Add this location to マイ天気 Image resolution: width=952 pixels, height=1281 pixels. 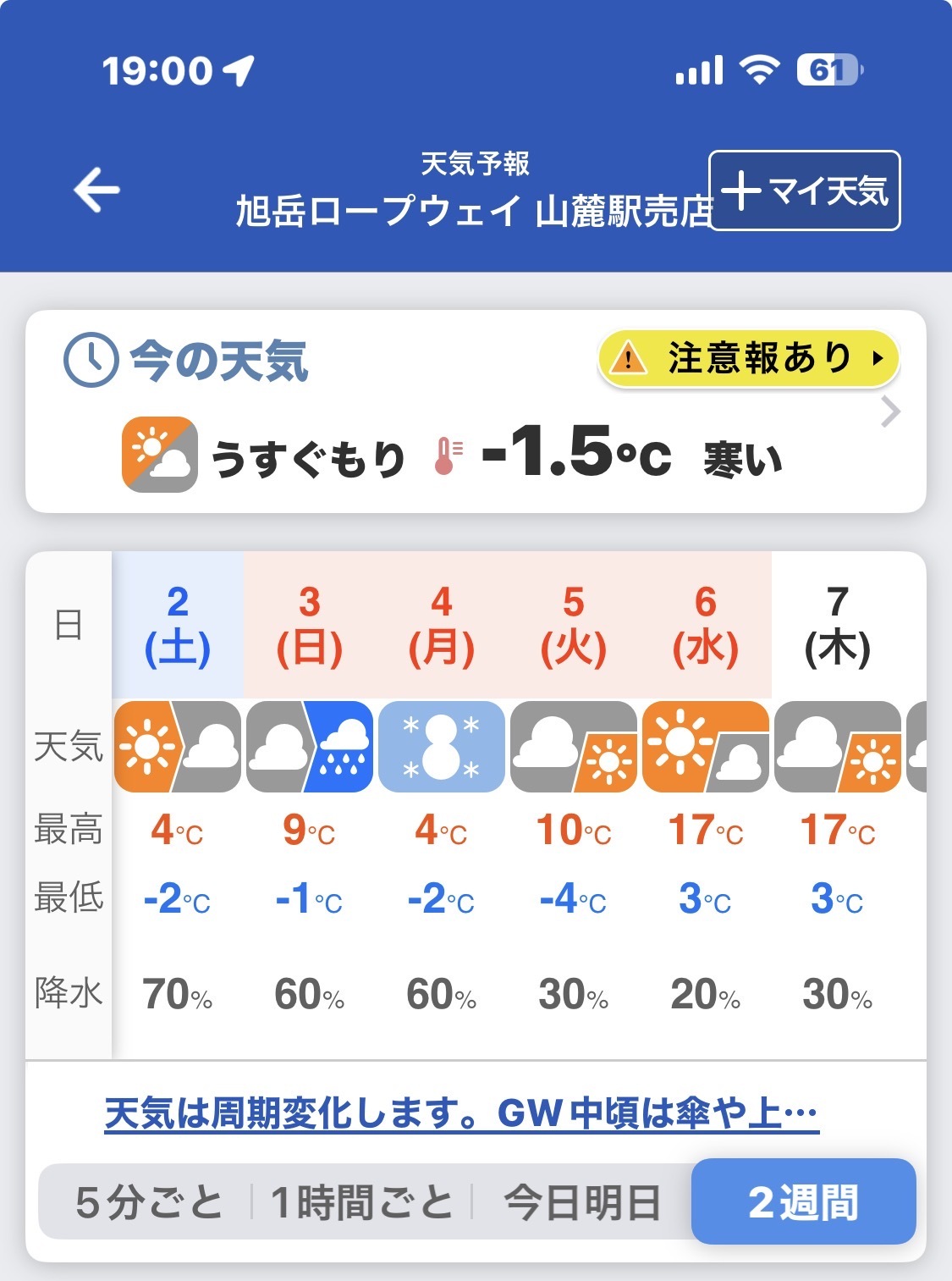point(804,190)
